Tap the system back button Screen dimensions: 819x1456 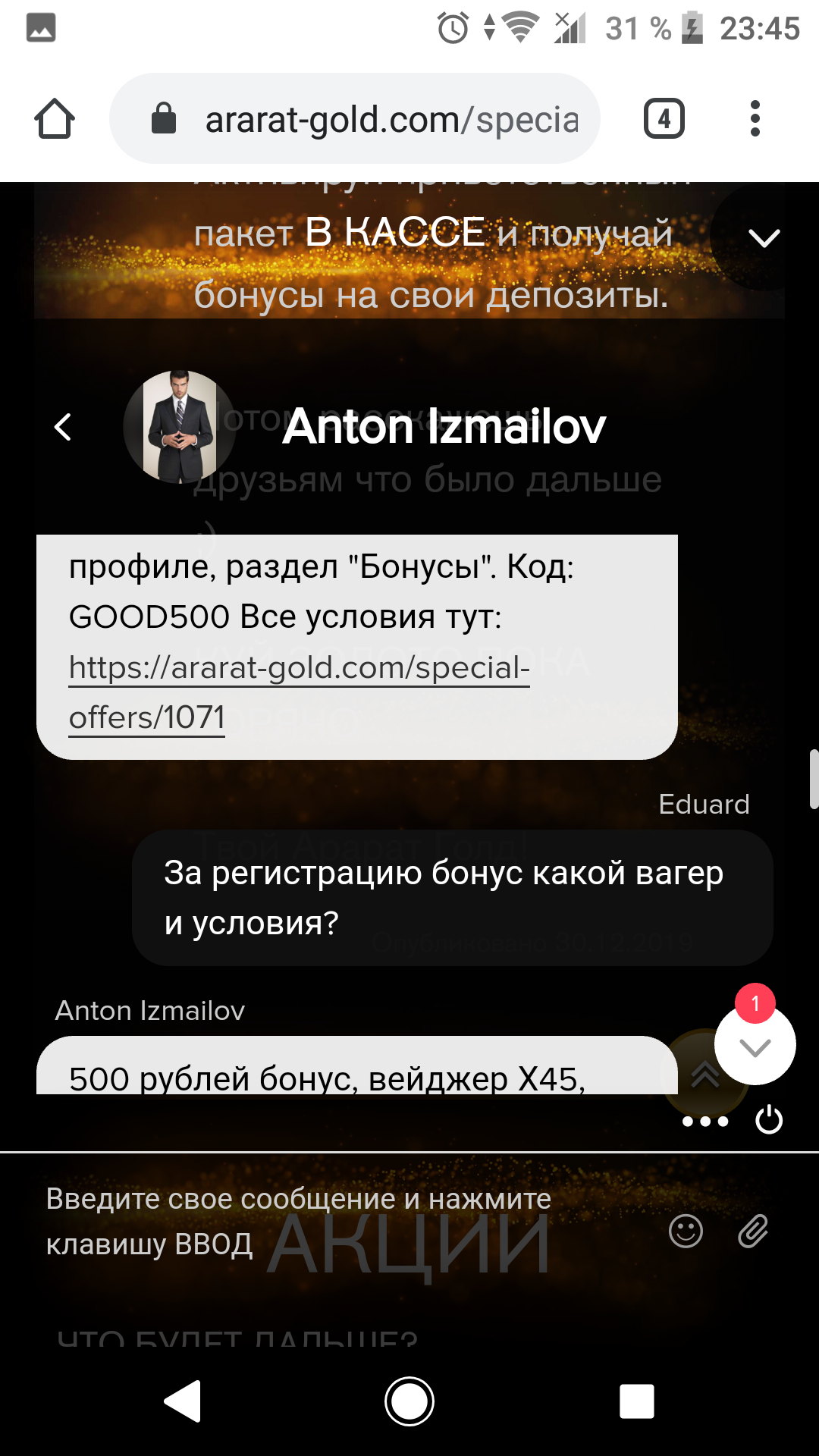click(x=183, y=1401)
